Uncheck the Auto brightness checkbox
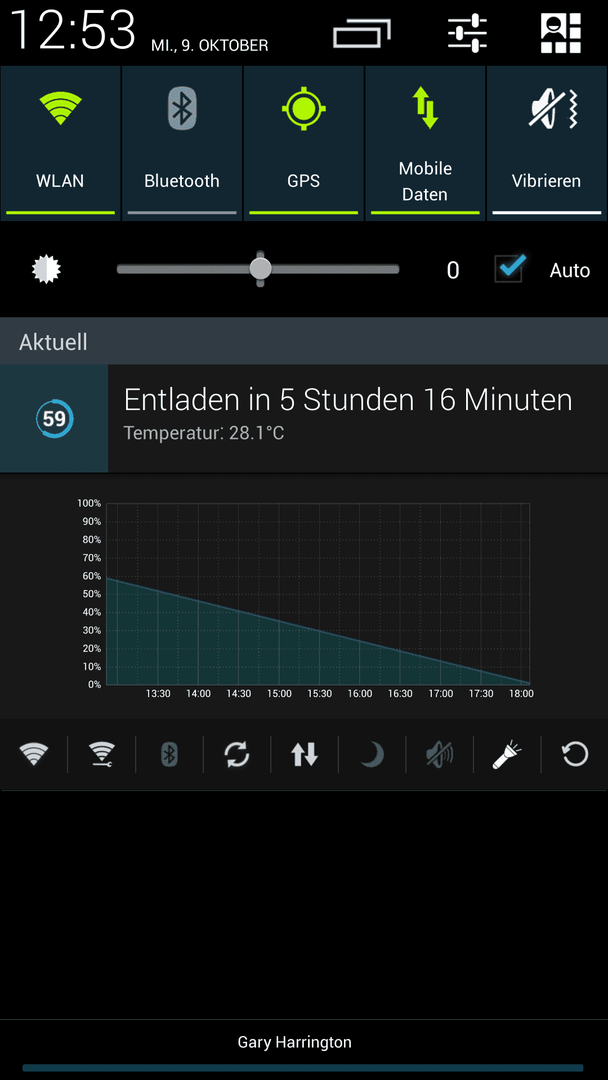This screenshot has height=1080, width=608. click(x=510, y=269)
